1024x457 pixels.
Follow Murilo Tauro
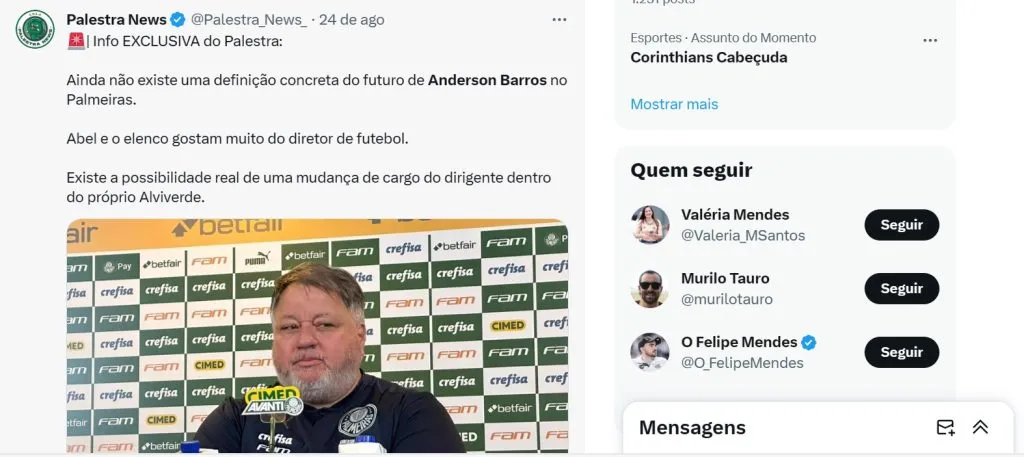tap(901, 288)
